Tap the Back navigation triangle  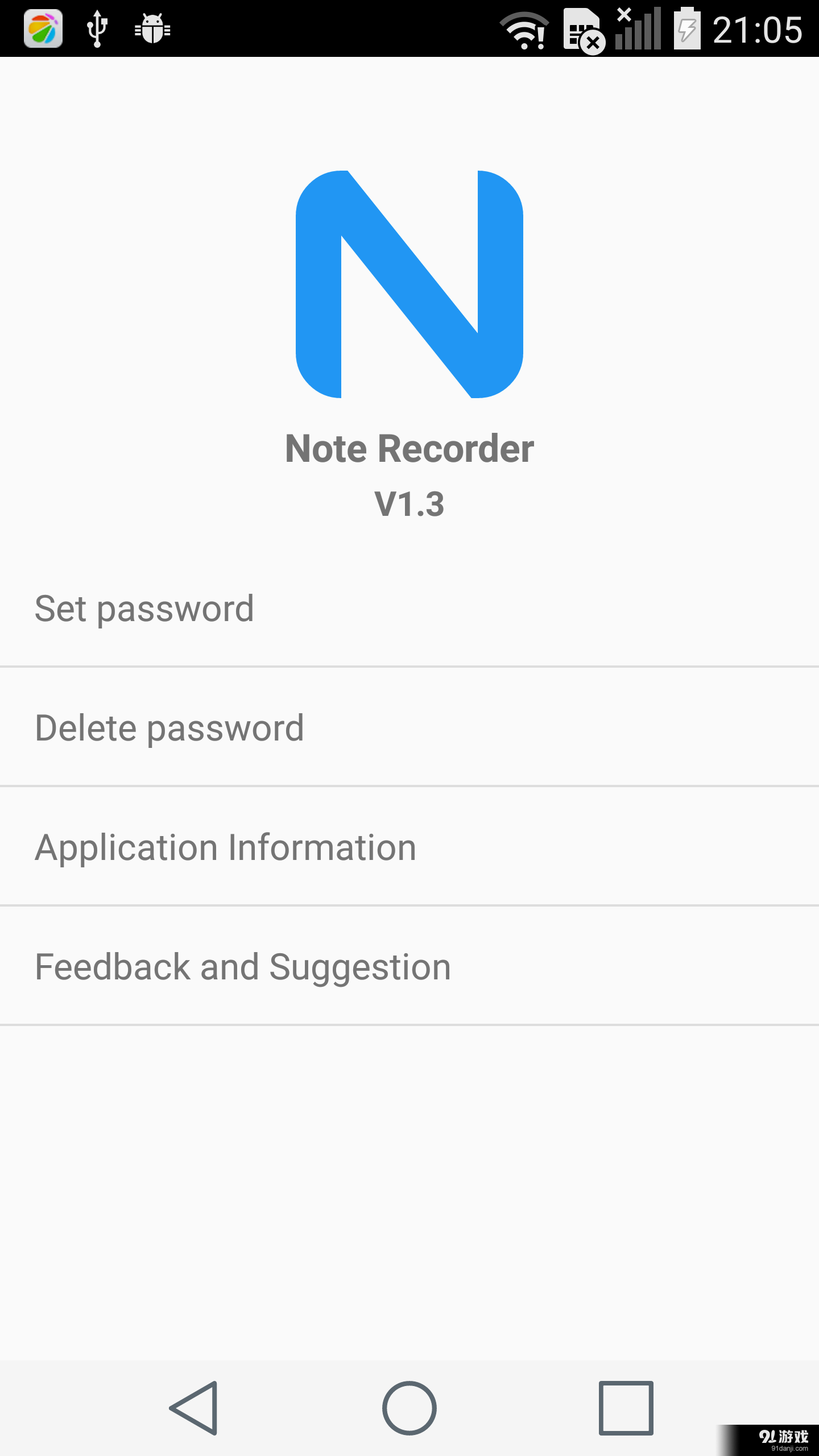click(195, 1409)
